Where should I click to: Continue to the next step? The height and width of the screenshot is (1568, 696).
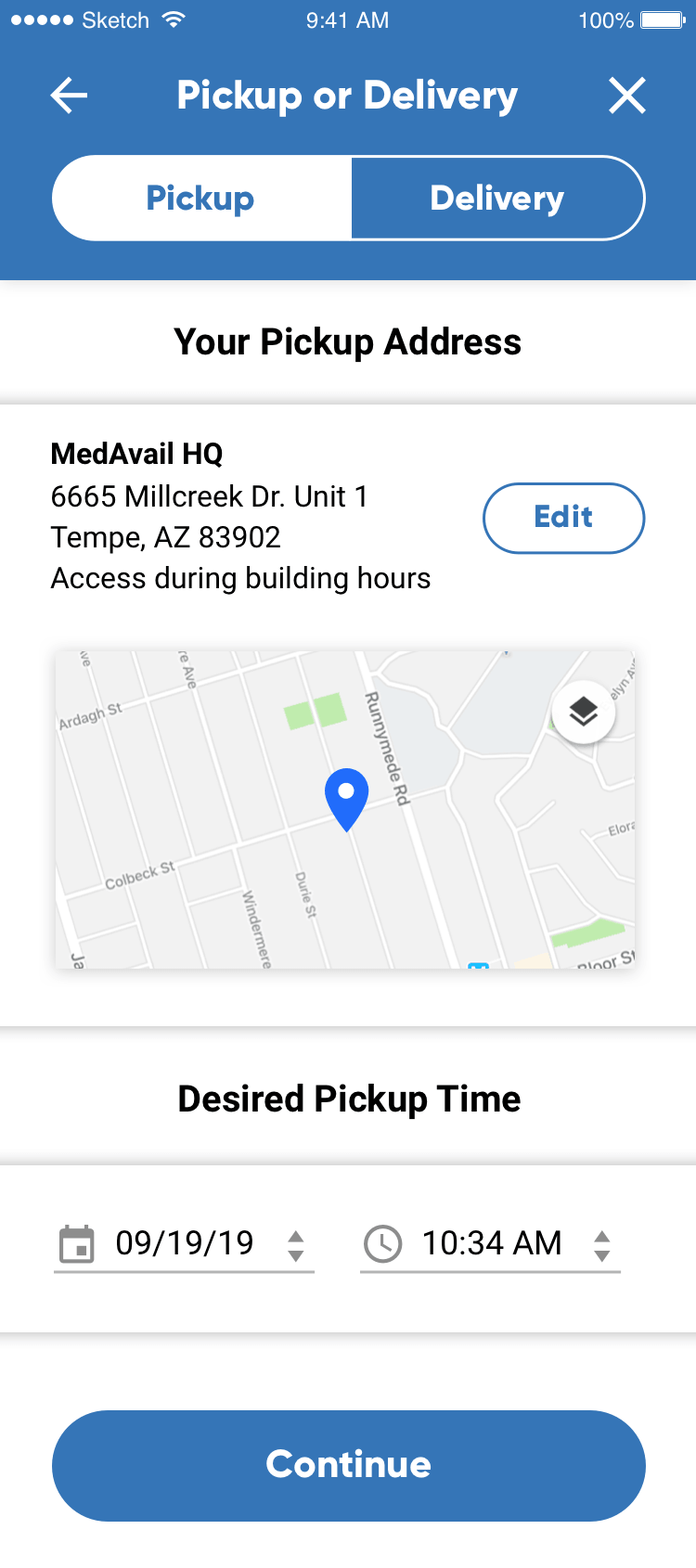click(x=348, y=1465)
